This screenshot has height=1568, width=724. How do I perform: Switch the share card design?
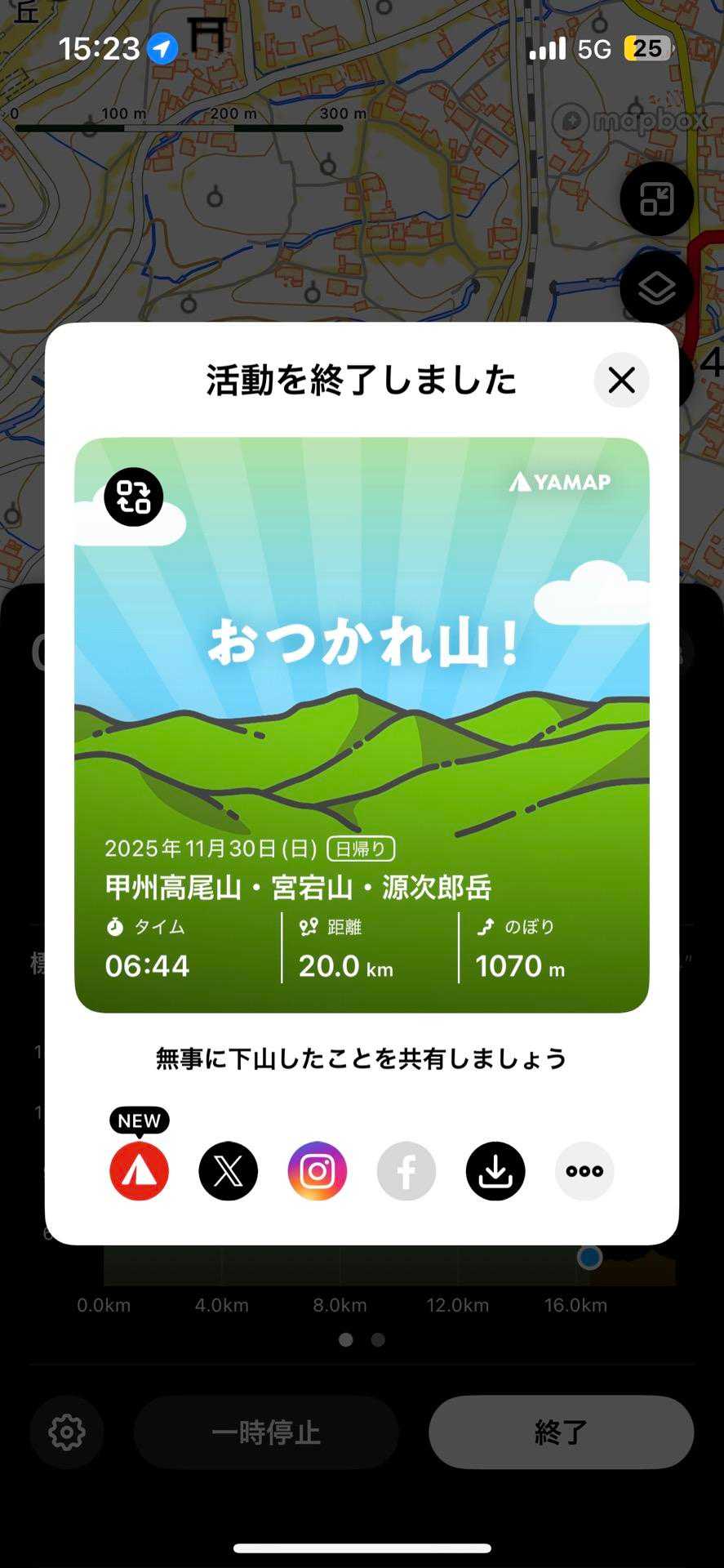coord(134,497)
